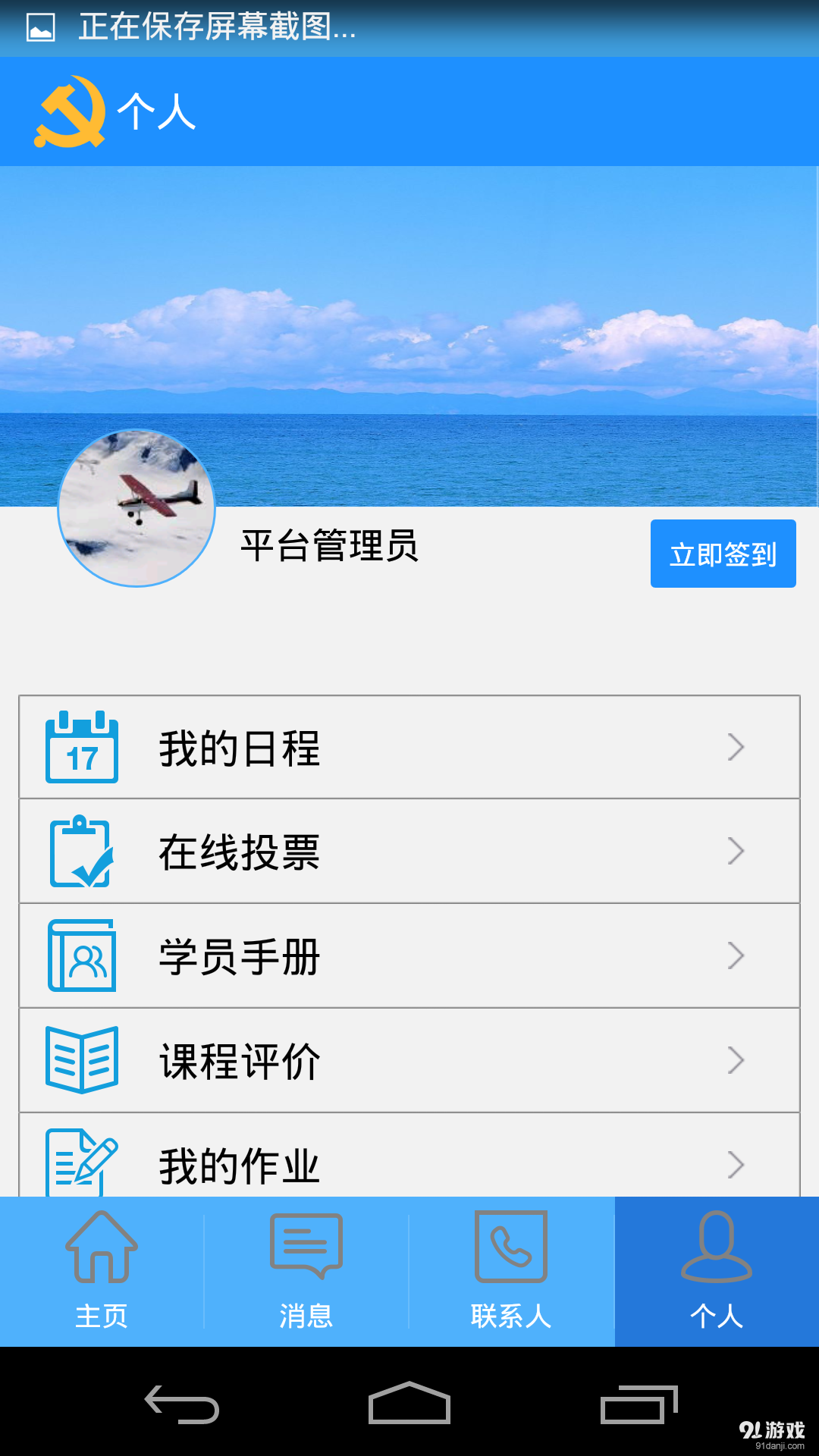This screenshot has width=819, height=1456.
Task: Switch to the 主页 tab
Action: tap(102, 1274)
